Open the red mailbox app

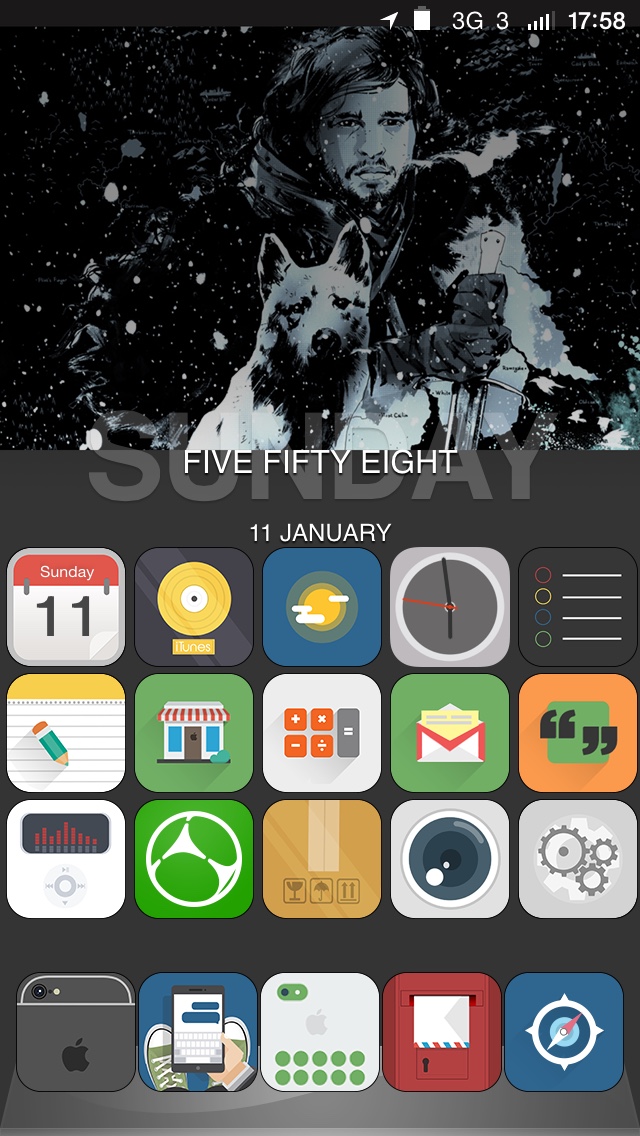(442, 1032)
